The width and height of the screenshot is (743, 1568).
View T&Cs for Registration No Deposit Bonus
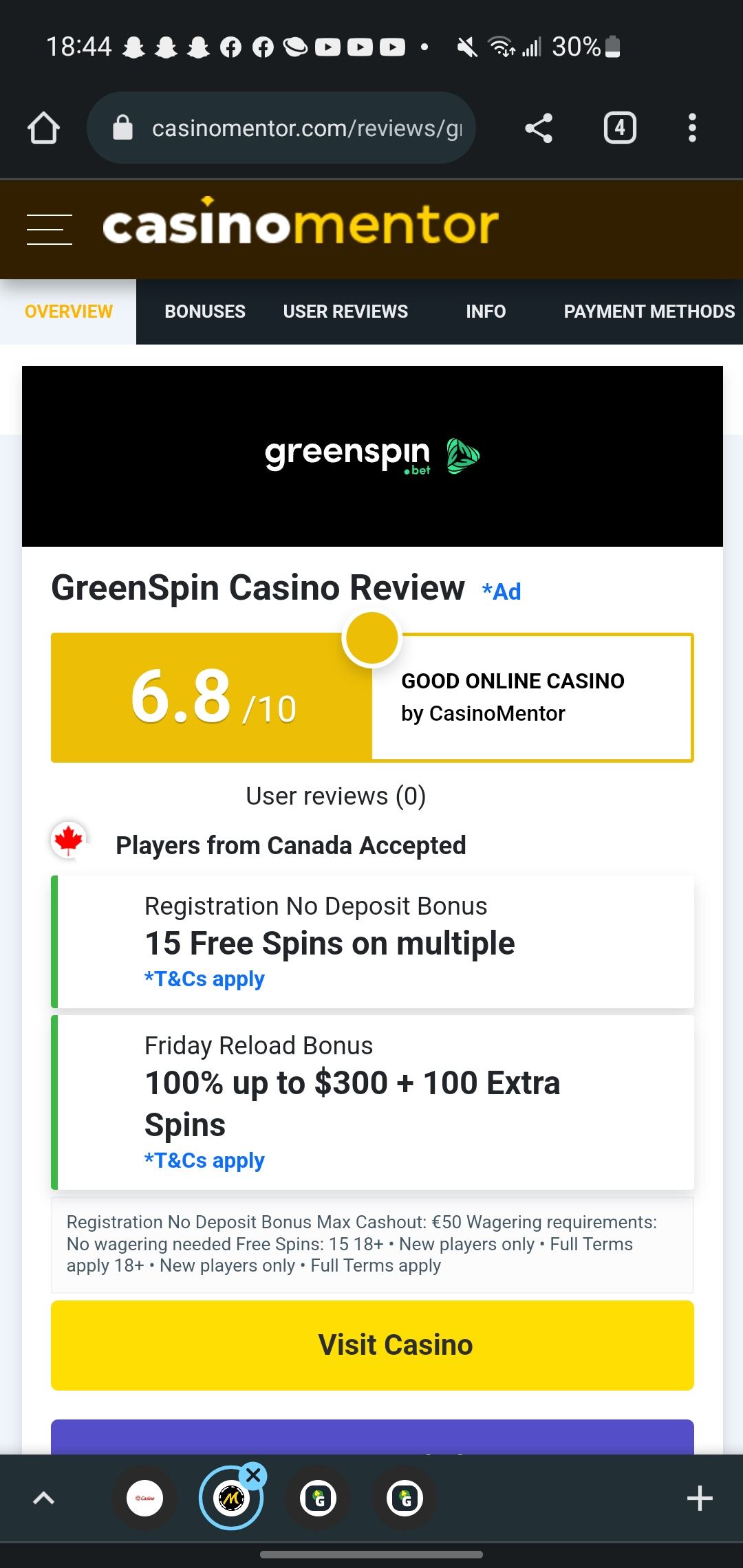point(204,979)
